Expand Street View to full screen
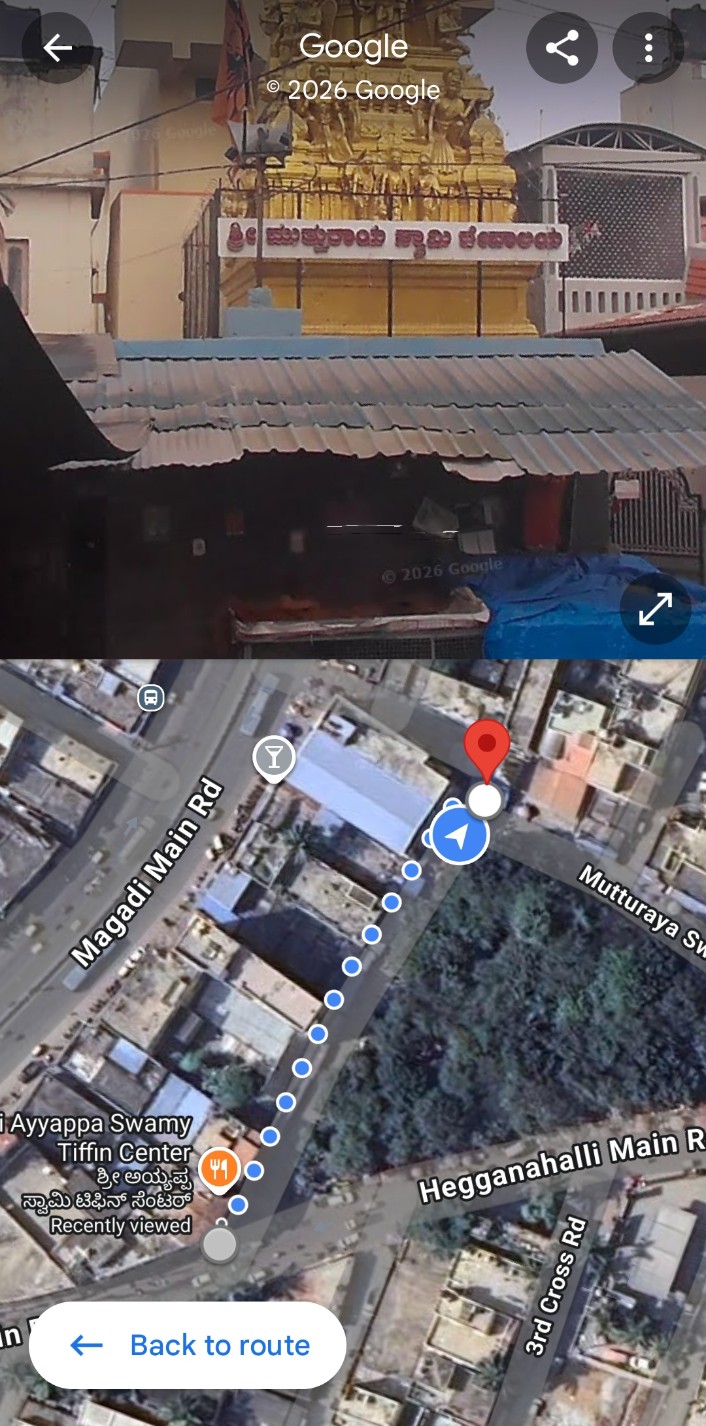 pyautogui.click(x=655, y=610)
